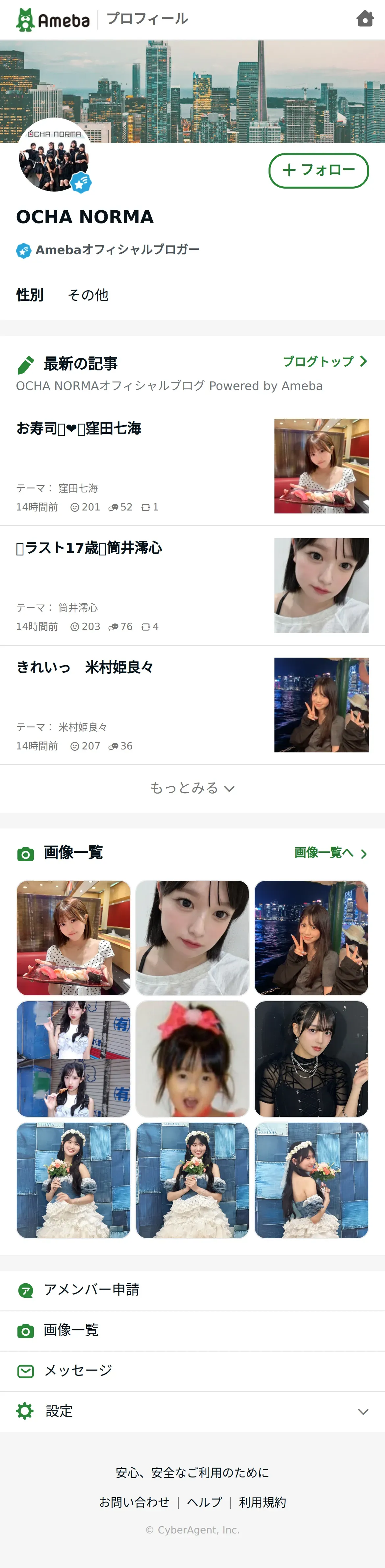Open the お寿司 窪田七海 article
The image size is (385, 1568).
tap(79, 429)
